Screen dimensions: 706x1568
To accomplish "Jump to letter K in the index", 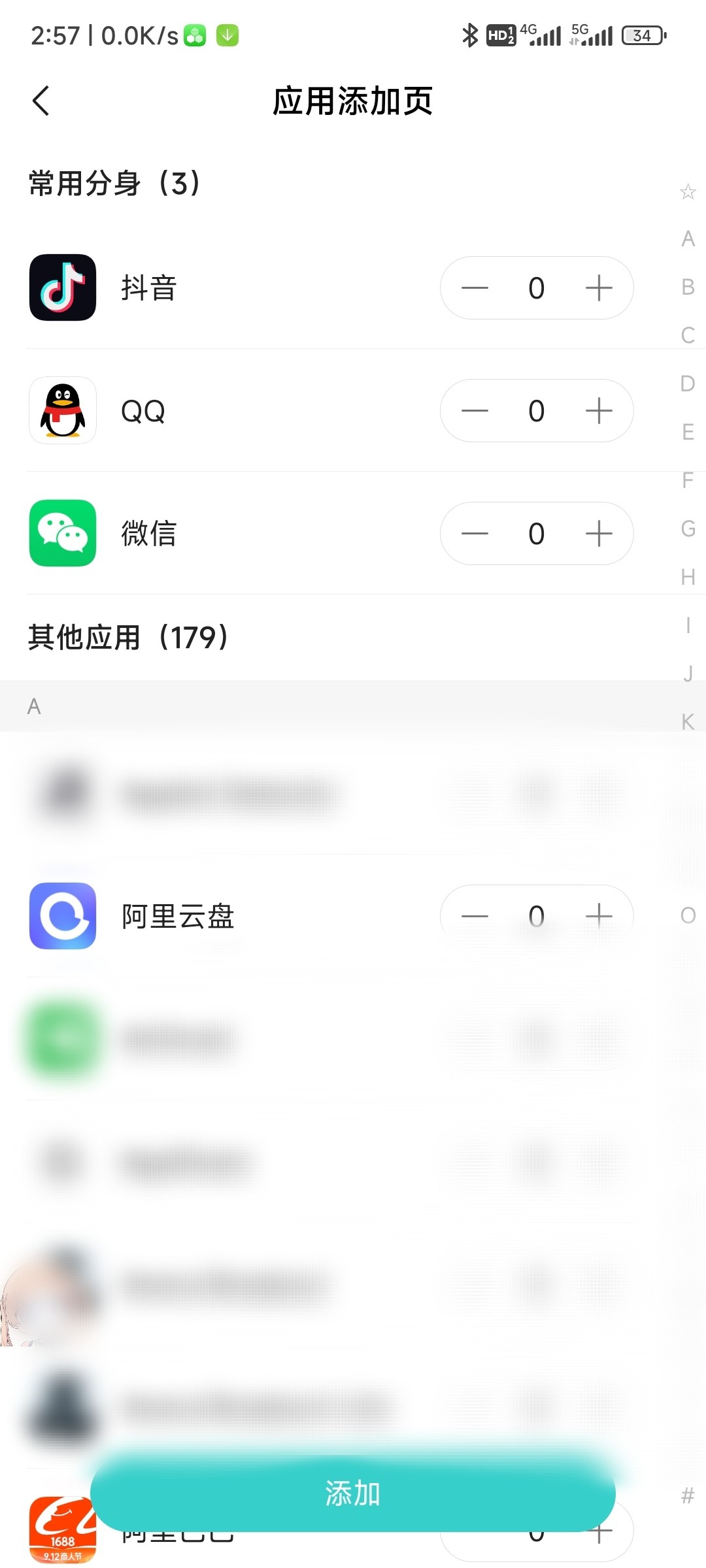I will tap(688, 722).
